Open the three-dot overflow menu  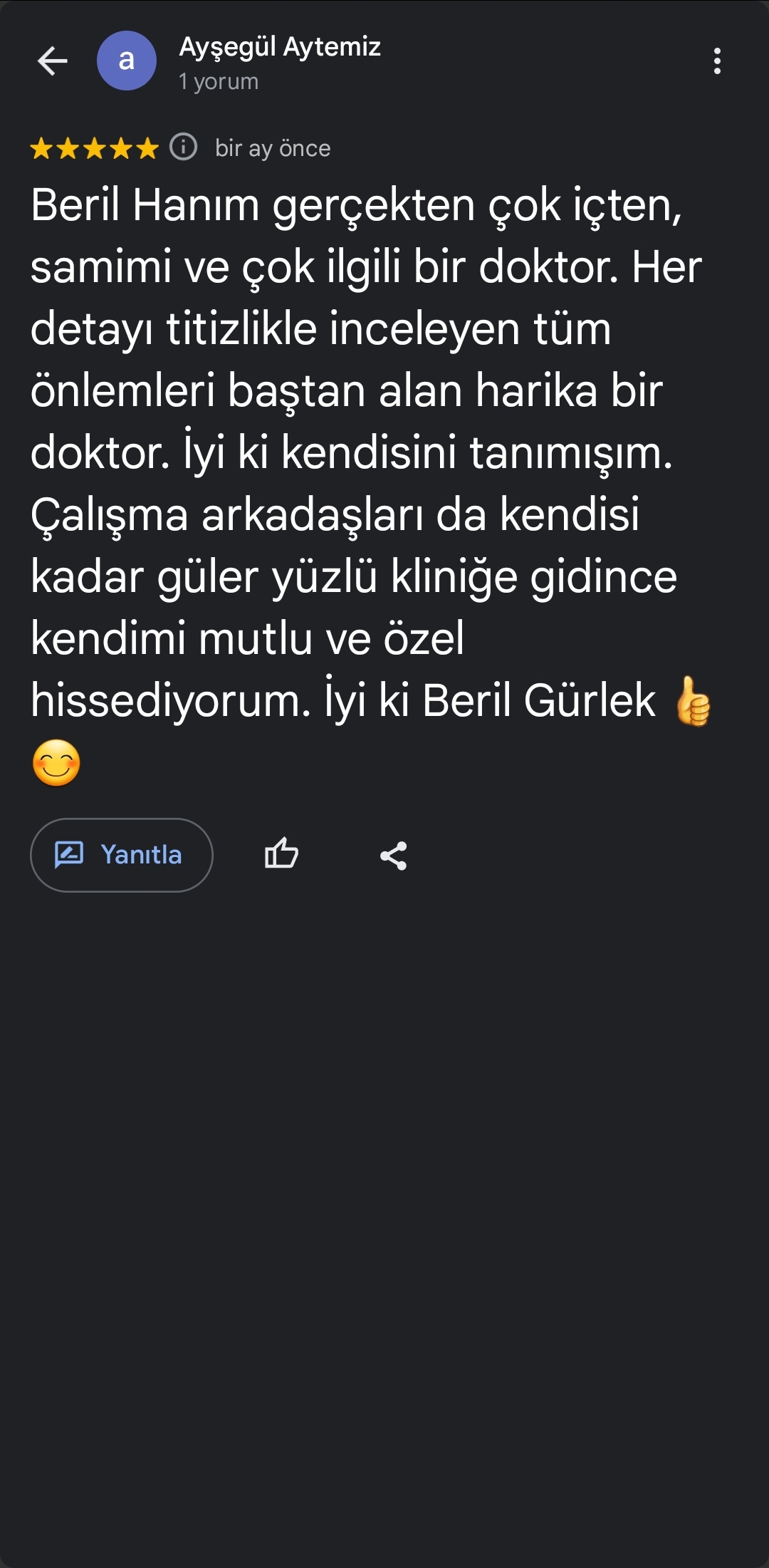click(717, 61)
